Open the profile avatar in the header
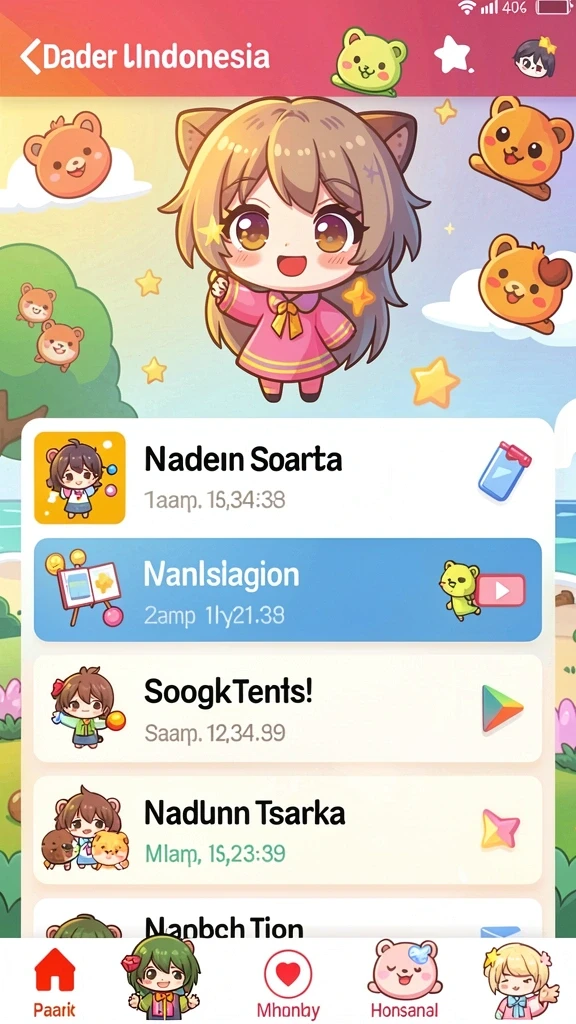The image size is (576, 1024). [534, 56]
